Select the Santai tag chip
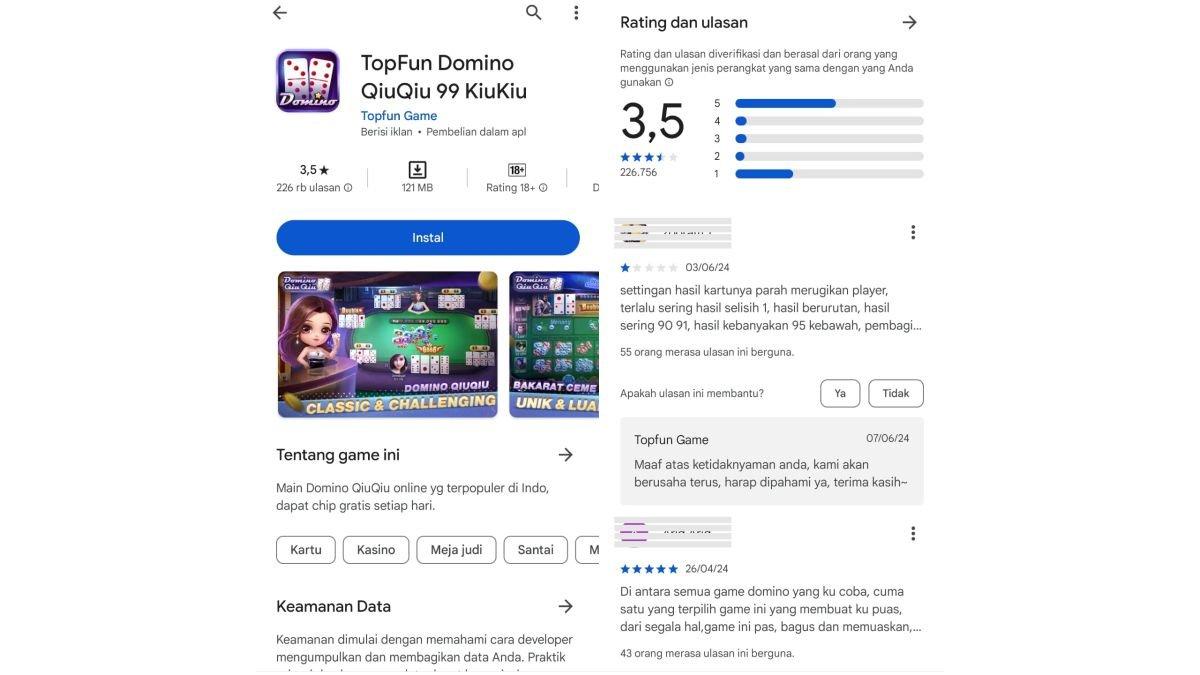Viewport: 1200px width, 675px height. point(535,550)
